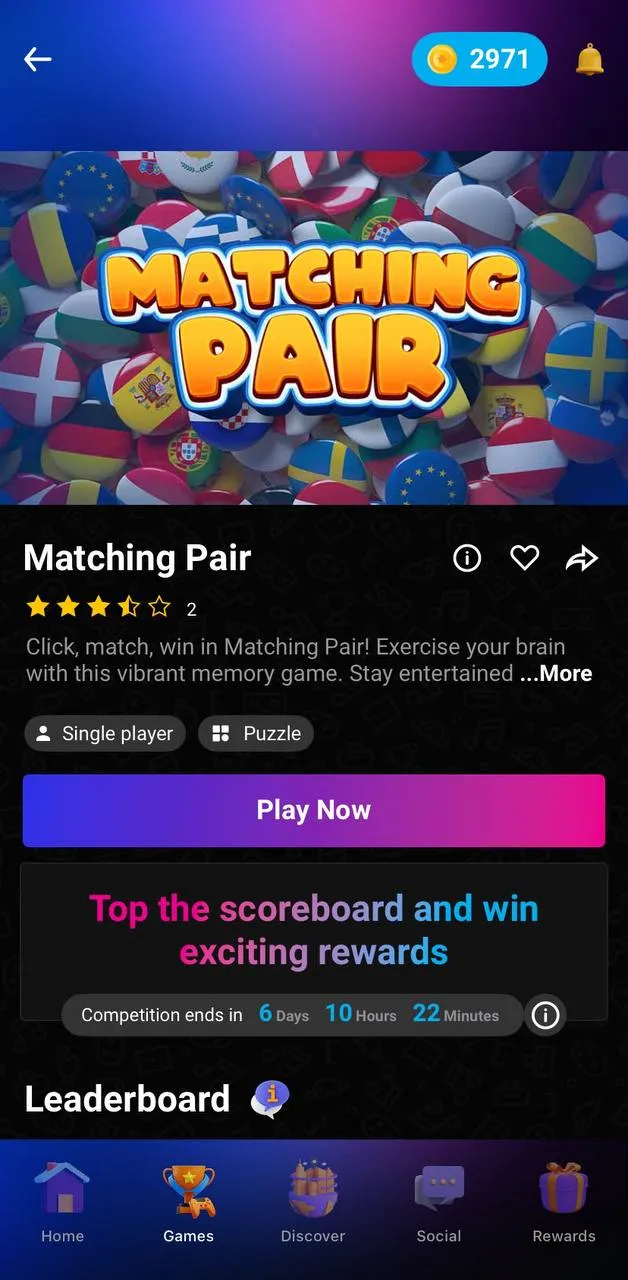Viewport: 628px width, 1280px height.
Task: Open the 2971 coins balance
Action: click(x=480, y=60)
